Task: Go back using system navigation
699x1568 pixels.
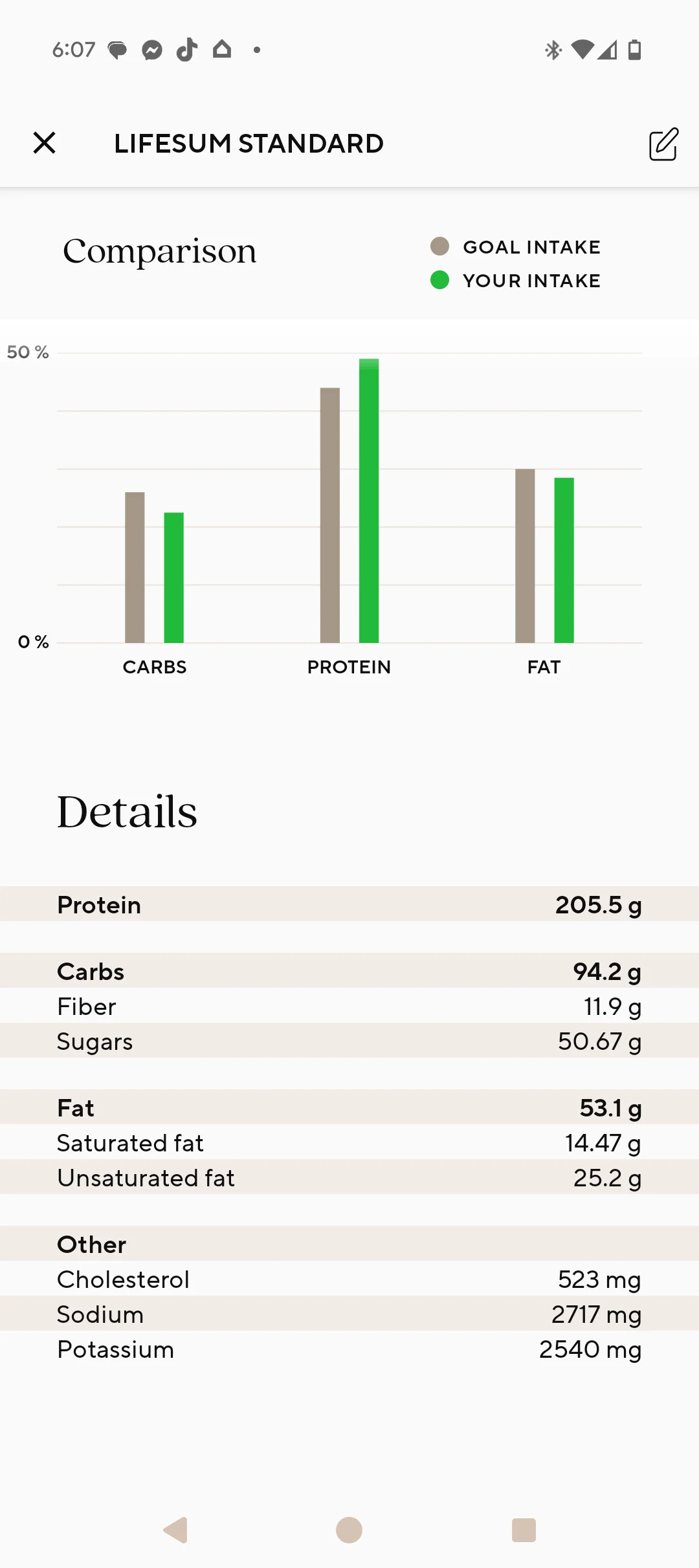Action: tap(175, 1530)
